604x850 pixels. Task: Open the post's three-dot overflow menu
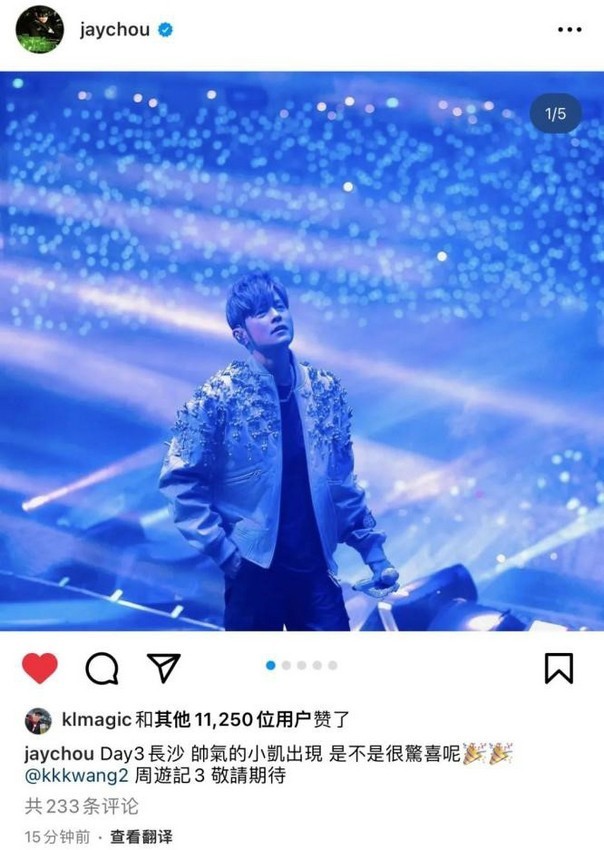569,30
